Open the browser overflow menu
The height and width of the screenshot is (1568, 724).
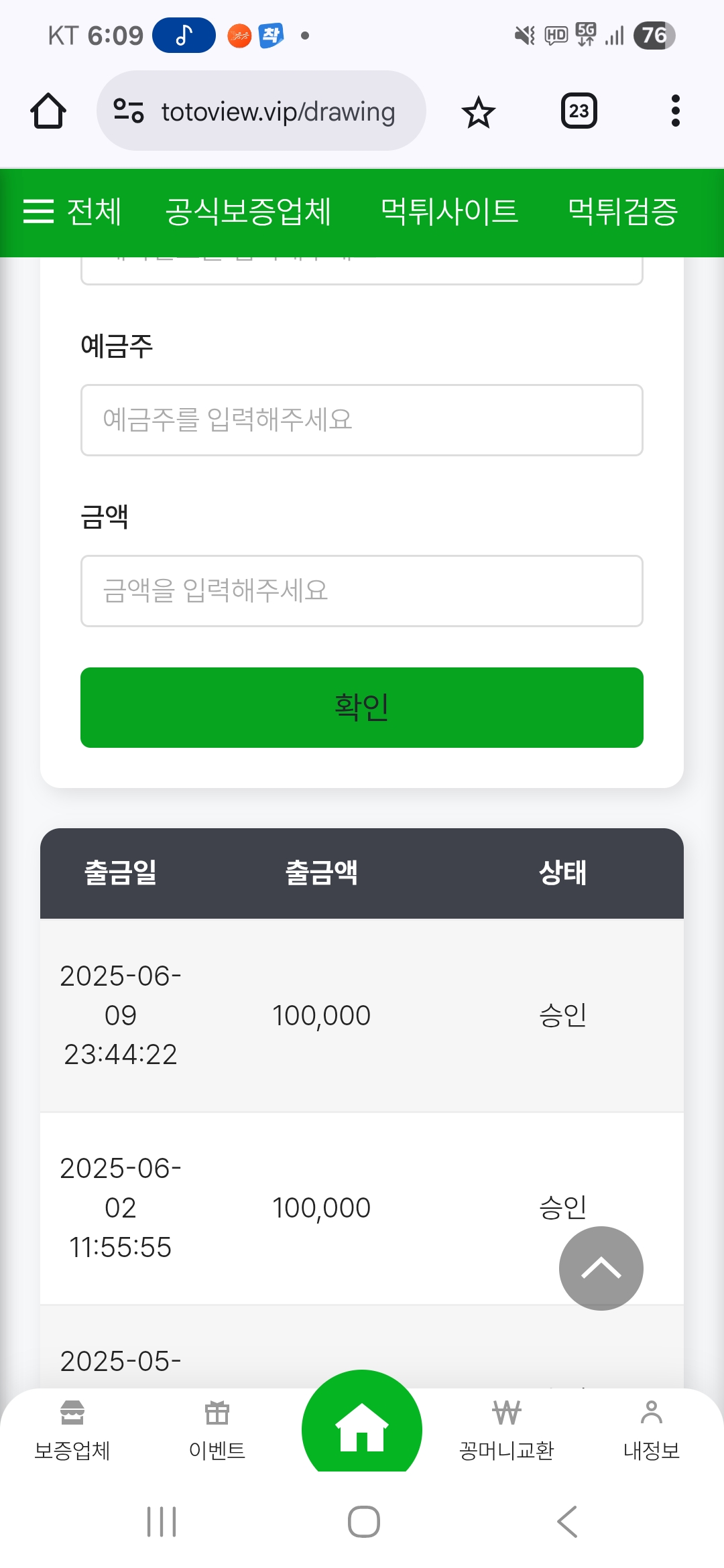pos(675,111)
